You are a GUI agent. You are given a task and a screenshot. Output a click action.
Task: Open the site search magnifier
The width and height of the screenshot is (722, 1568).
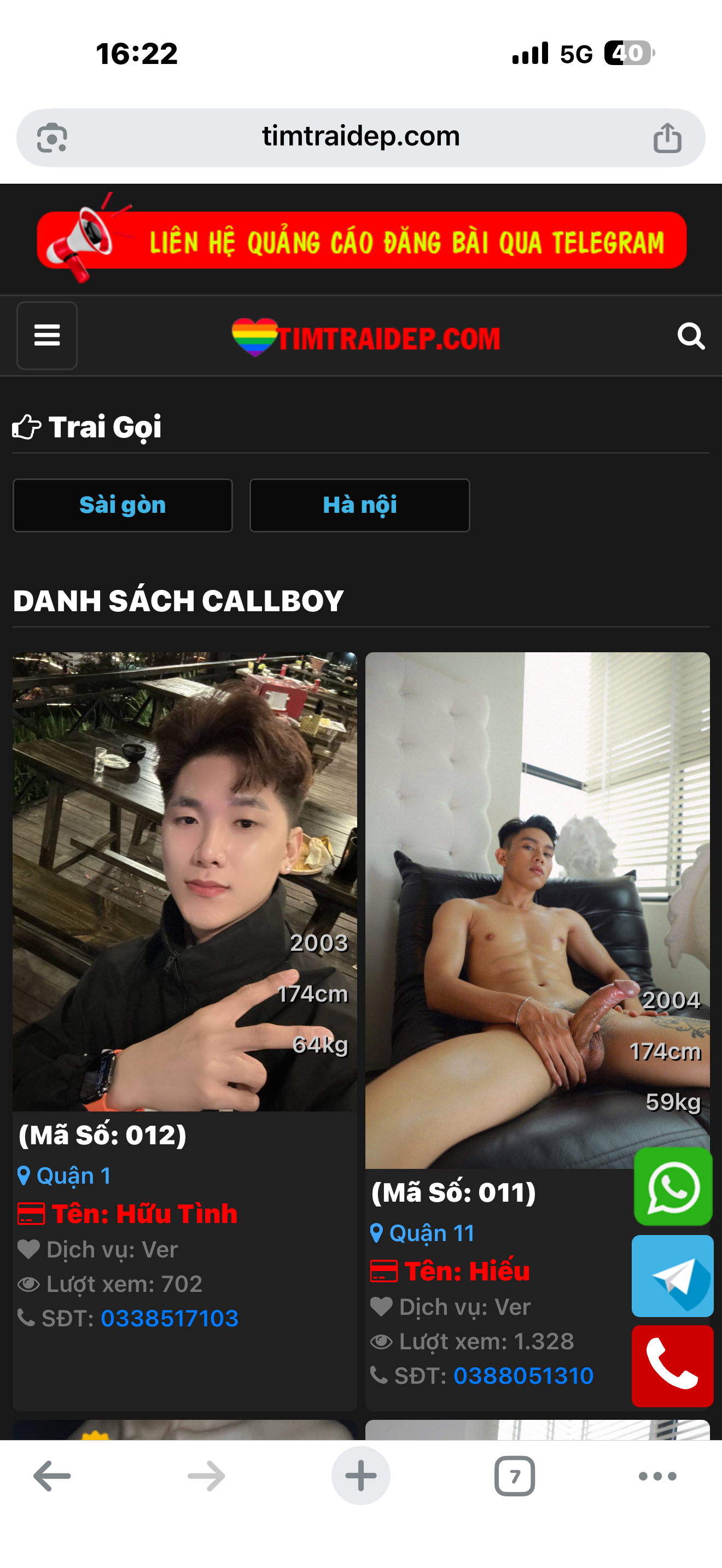690,335
